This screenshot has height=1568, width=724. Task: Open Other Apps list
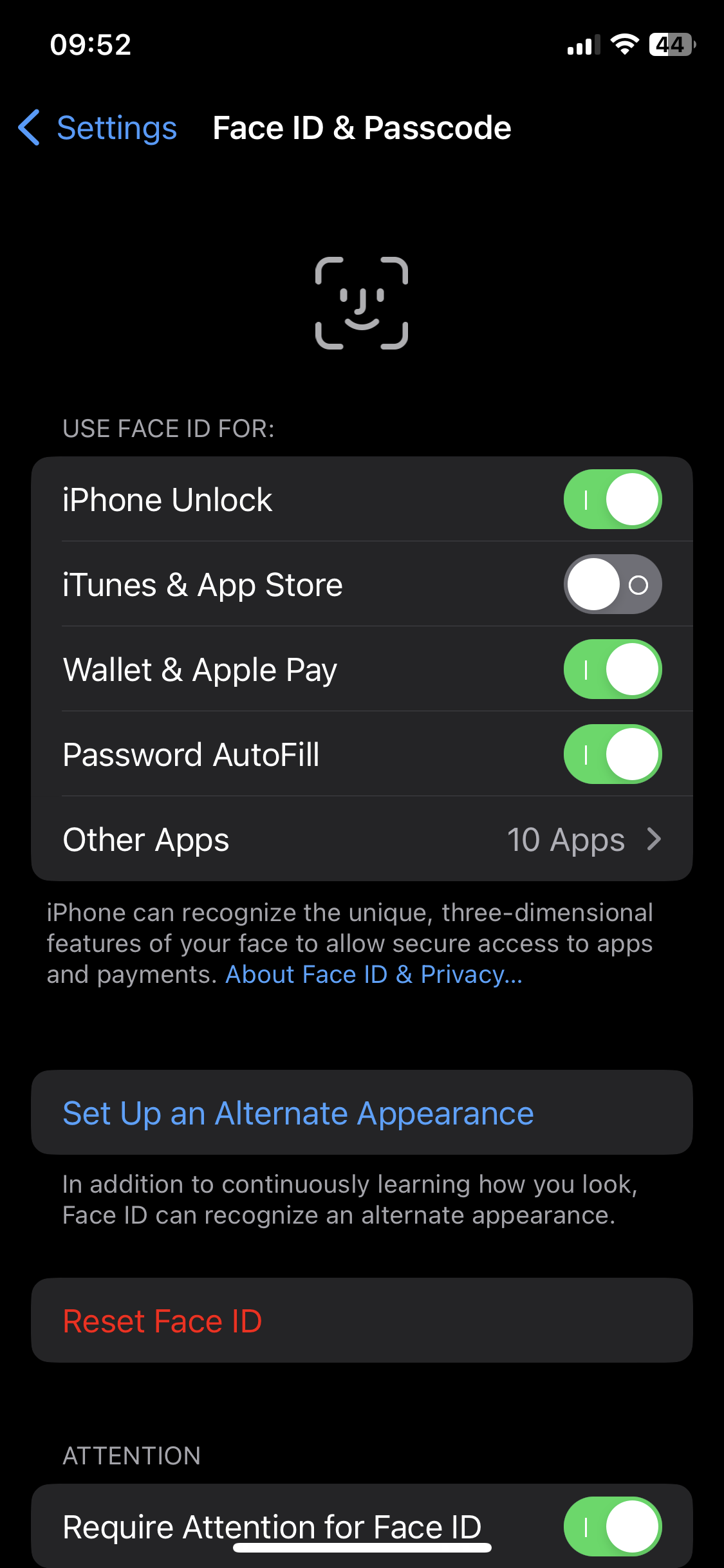click(362, 839)
